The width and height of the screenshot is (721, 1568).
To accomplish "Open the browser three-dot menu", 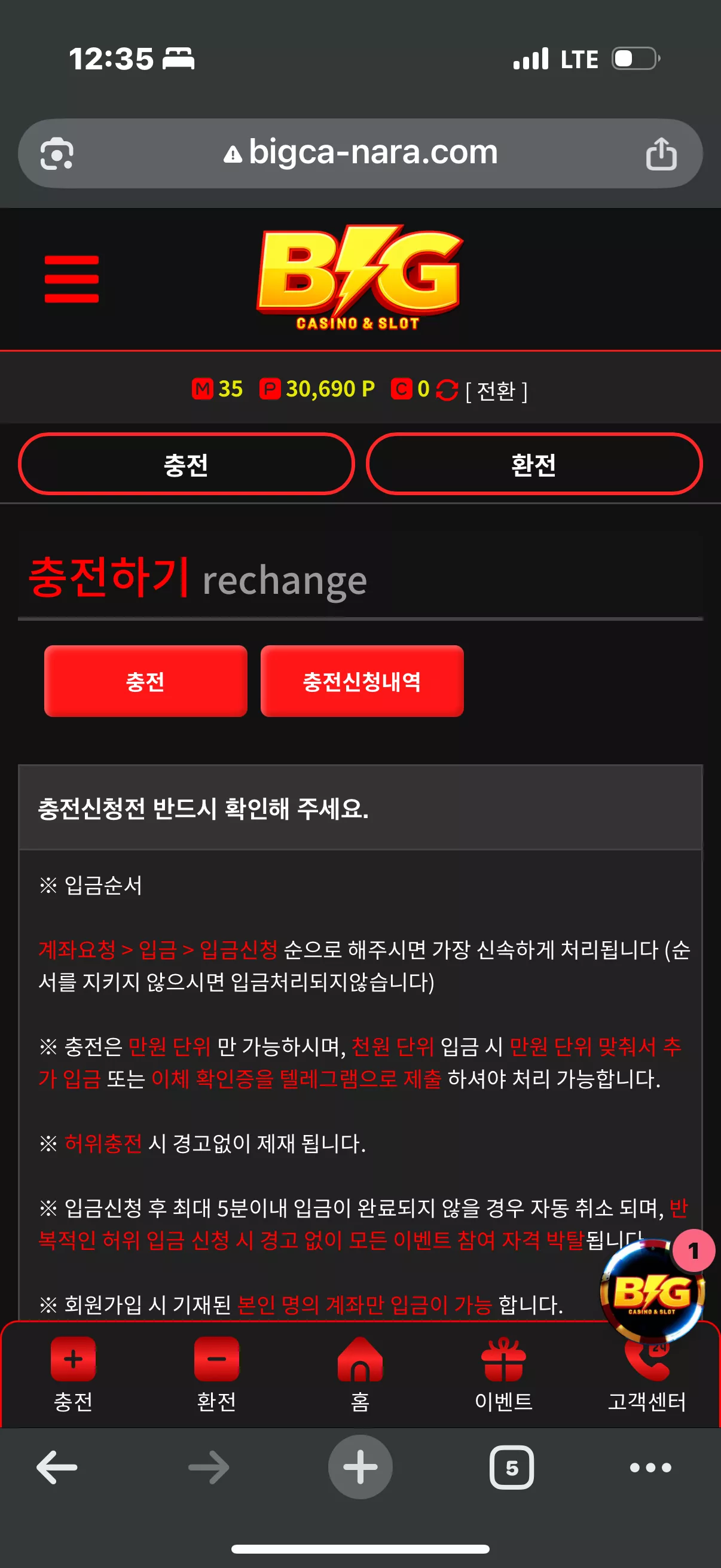I will click(x=650, y=1468).
